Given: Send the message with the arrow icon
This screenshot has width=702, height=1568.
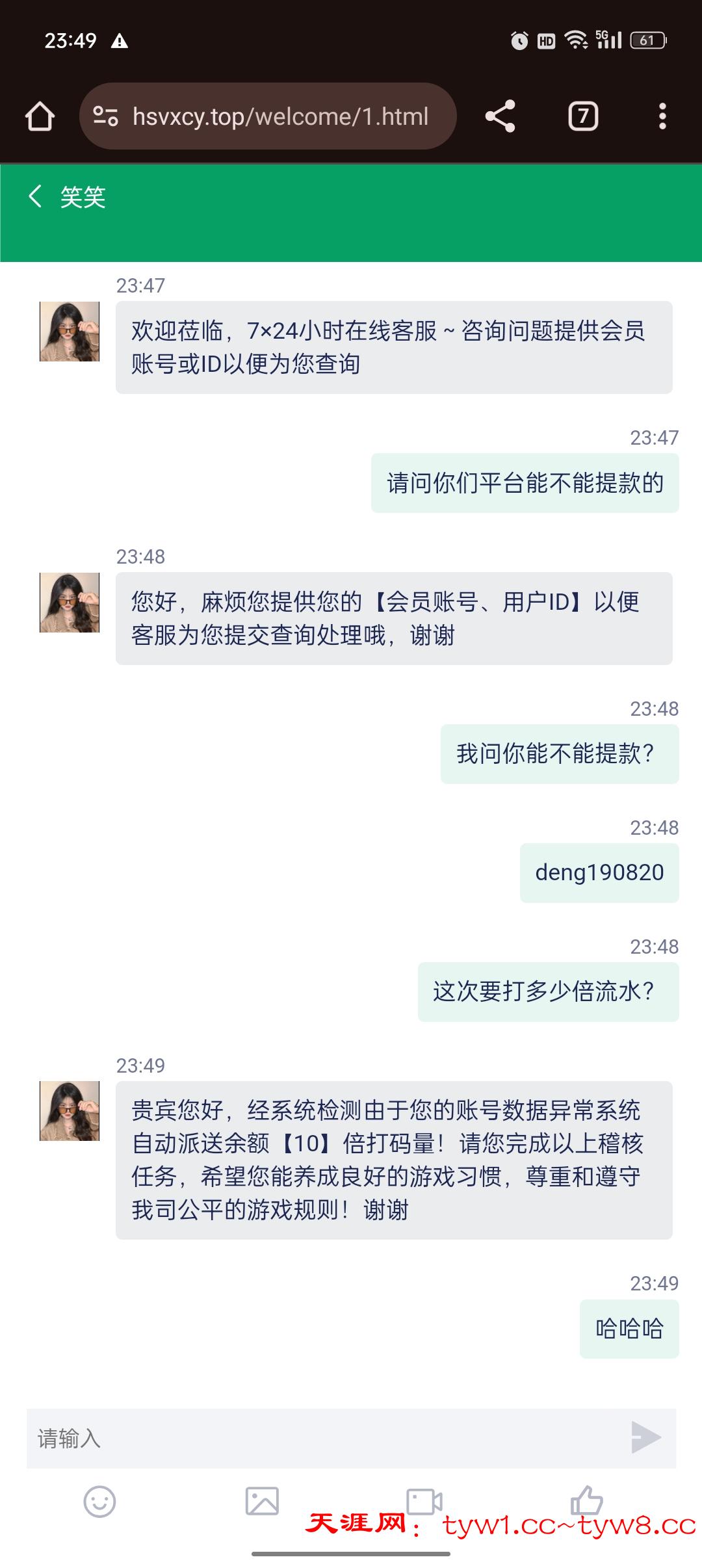Looking at the screenshot, I should click(645, 1437).
